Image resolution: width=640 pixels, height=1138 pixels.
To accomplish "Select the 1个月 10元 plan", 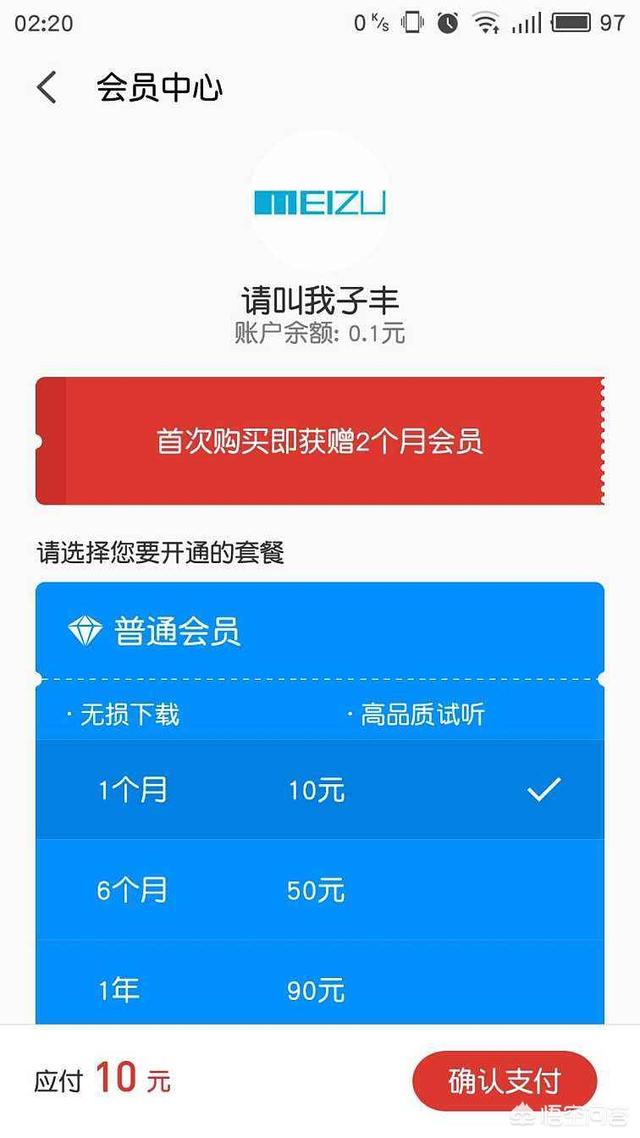I will (320, 790).
